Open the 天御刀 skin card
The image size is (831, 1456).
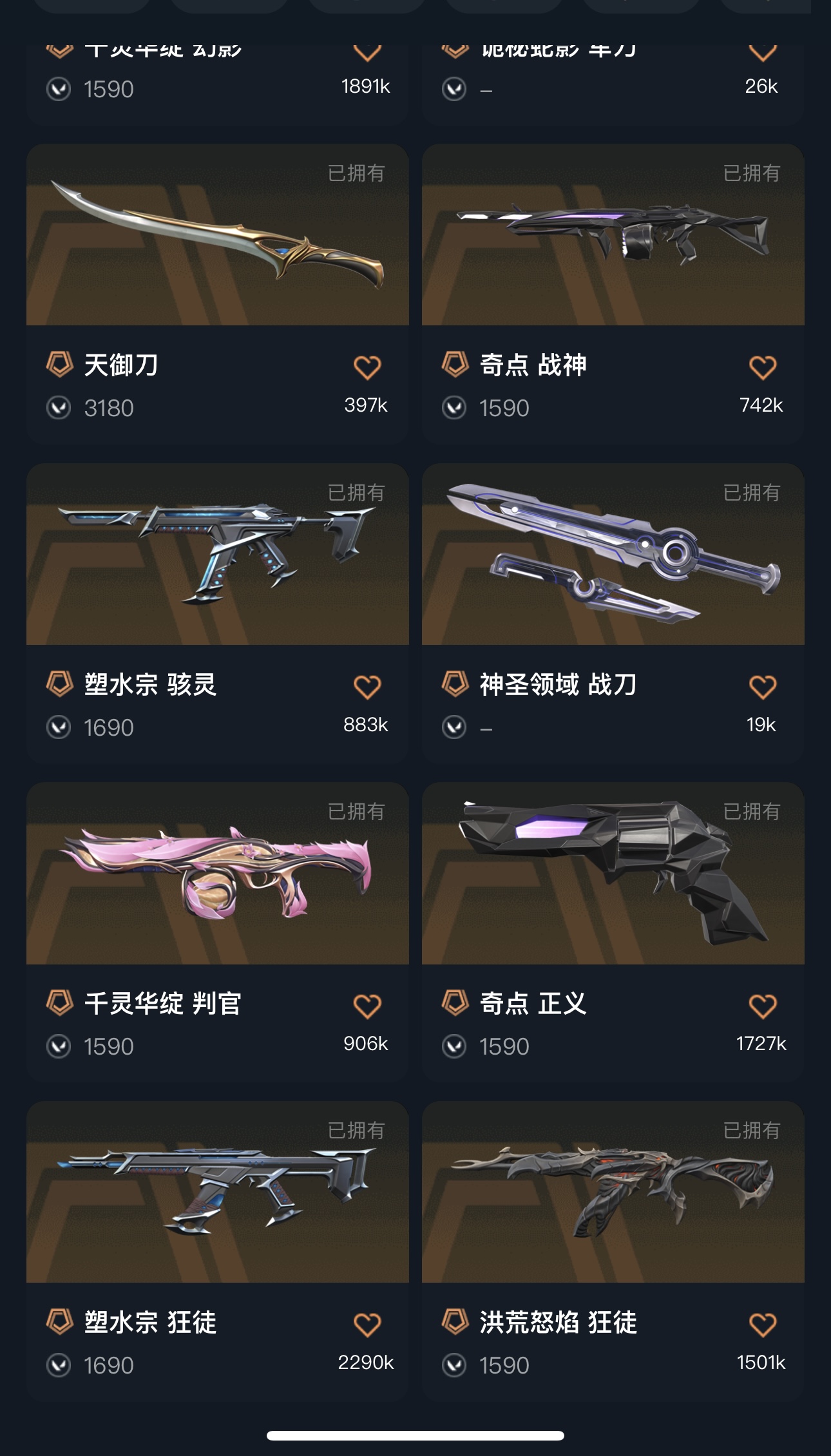point(217,235)
